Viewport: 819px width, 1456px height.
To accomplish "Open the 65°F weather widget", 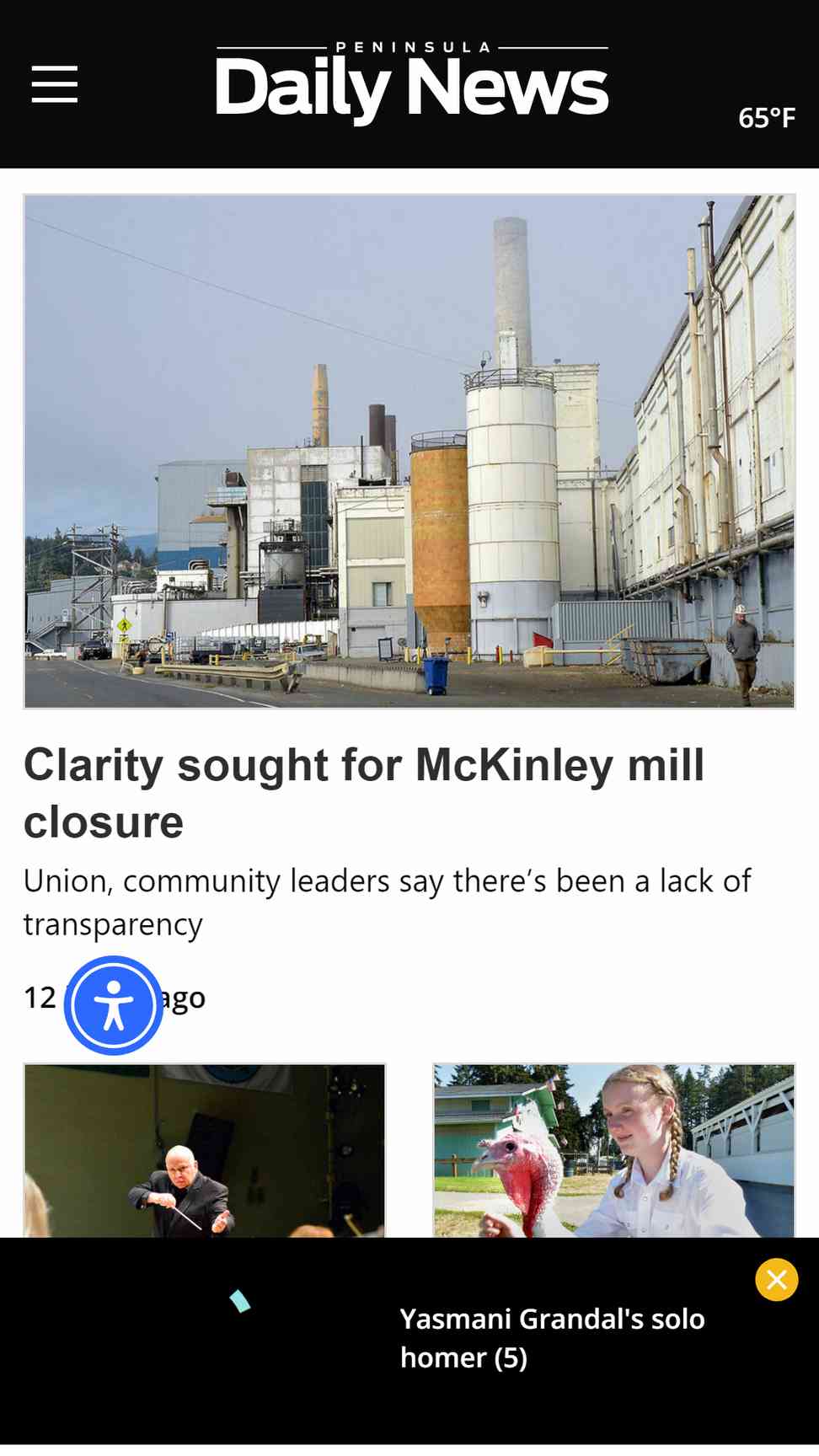I will tap(766, 118).
